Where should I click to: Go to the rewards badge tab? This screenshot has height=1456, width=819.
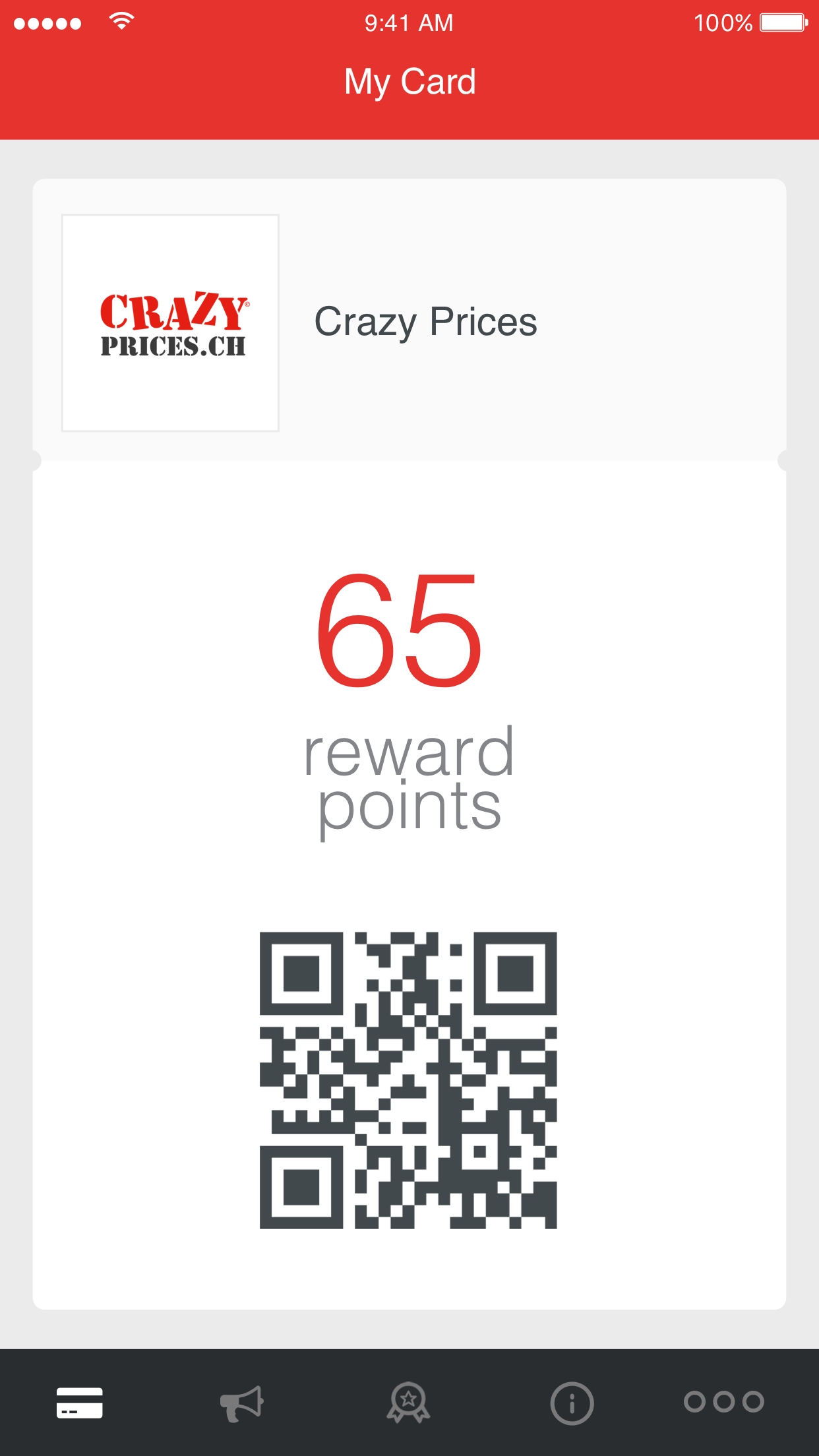[408, 1403]
